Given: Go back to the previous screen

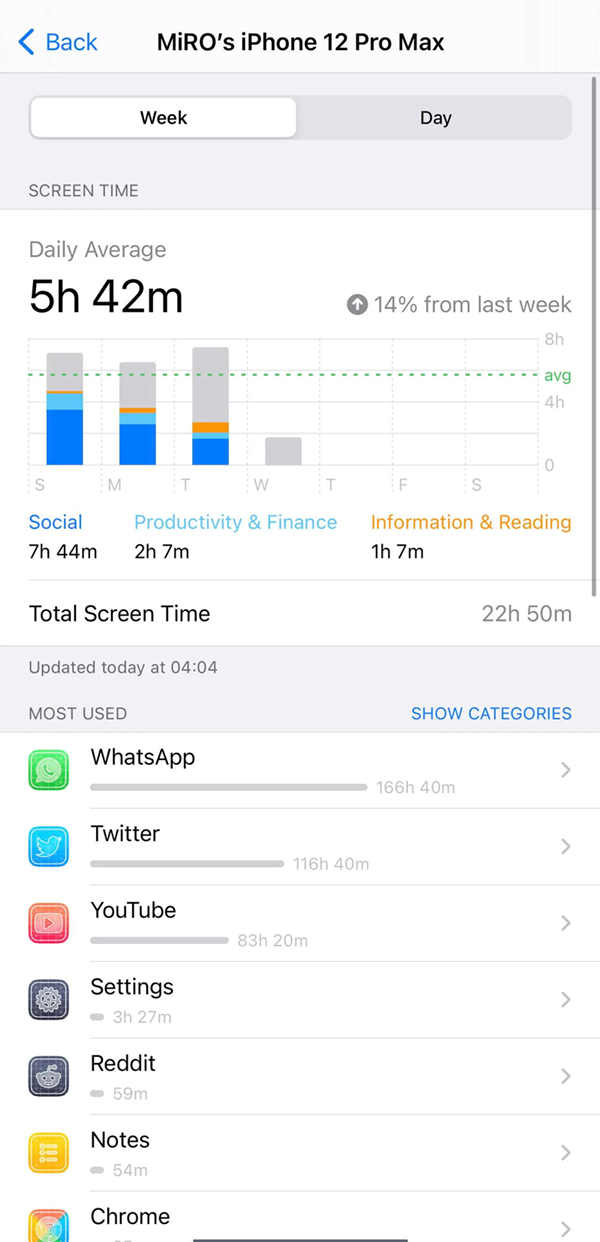Looking at the screenshot, I should pos(58,42).
